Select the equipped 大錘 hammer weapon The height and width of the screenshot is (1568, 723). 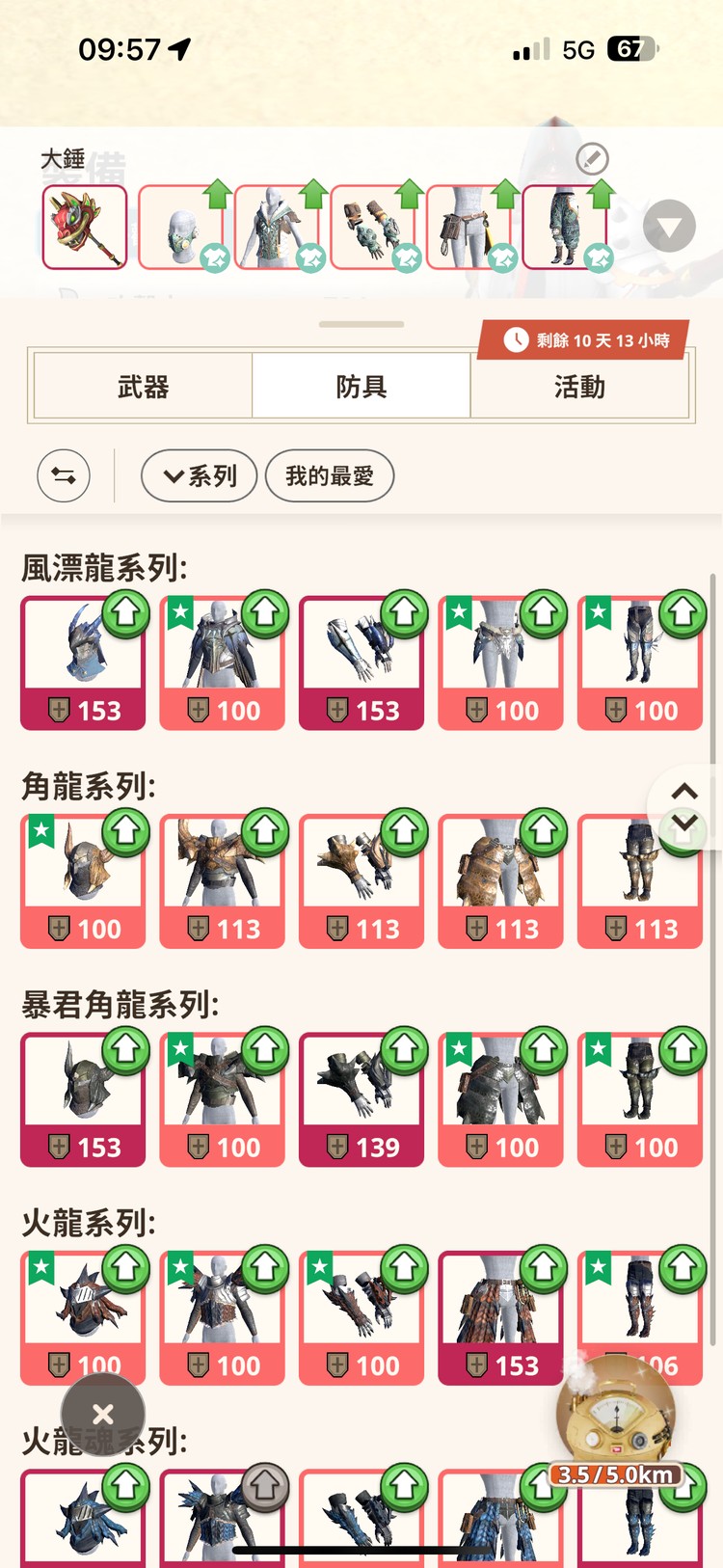[85, 228]
